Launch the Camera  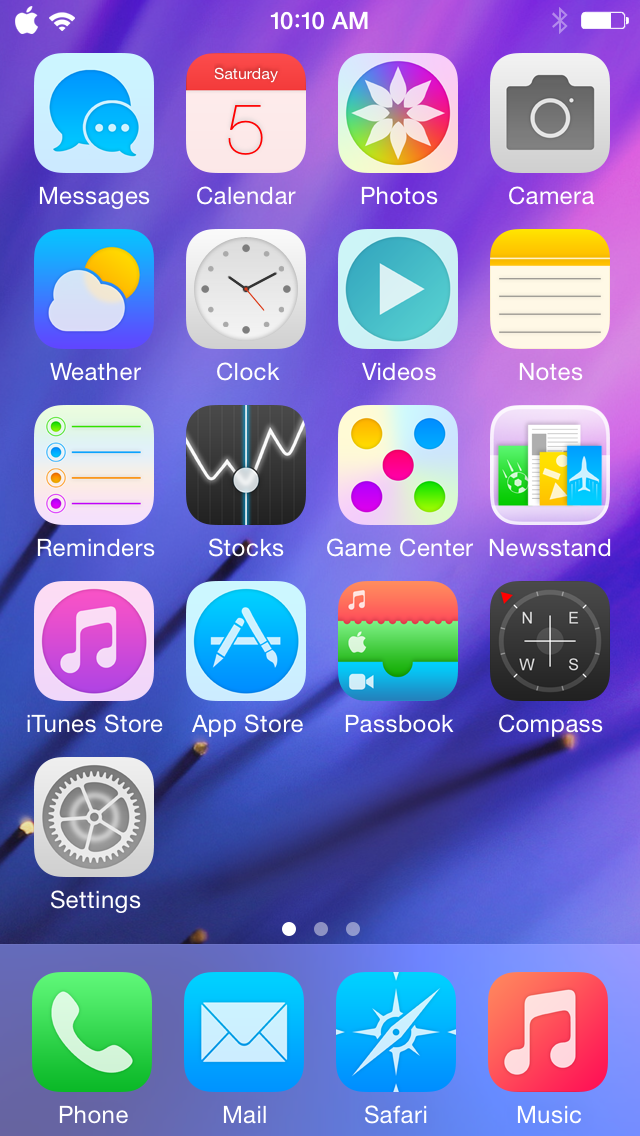550,114
